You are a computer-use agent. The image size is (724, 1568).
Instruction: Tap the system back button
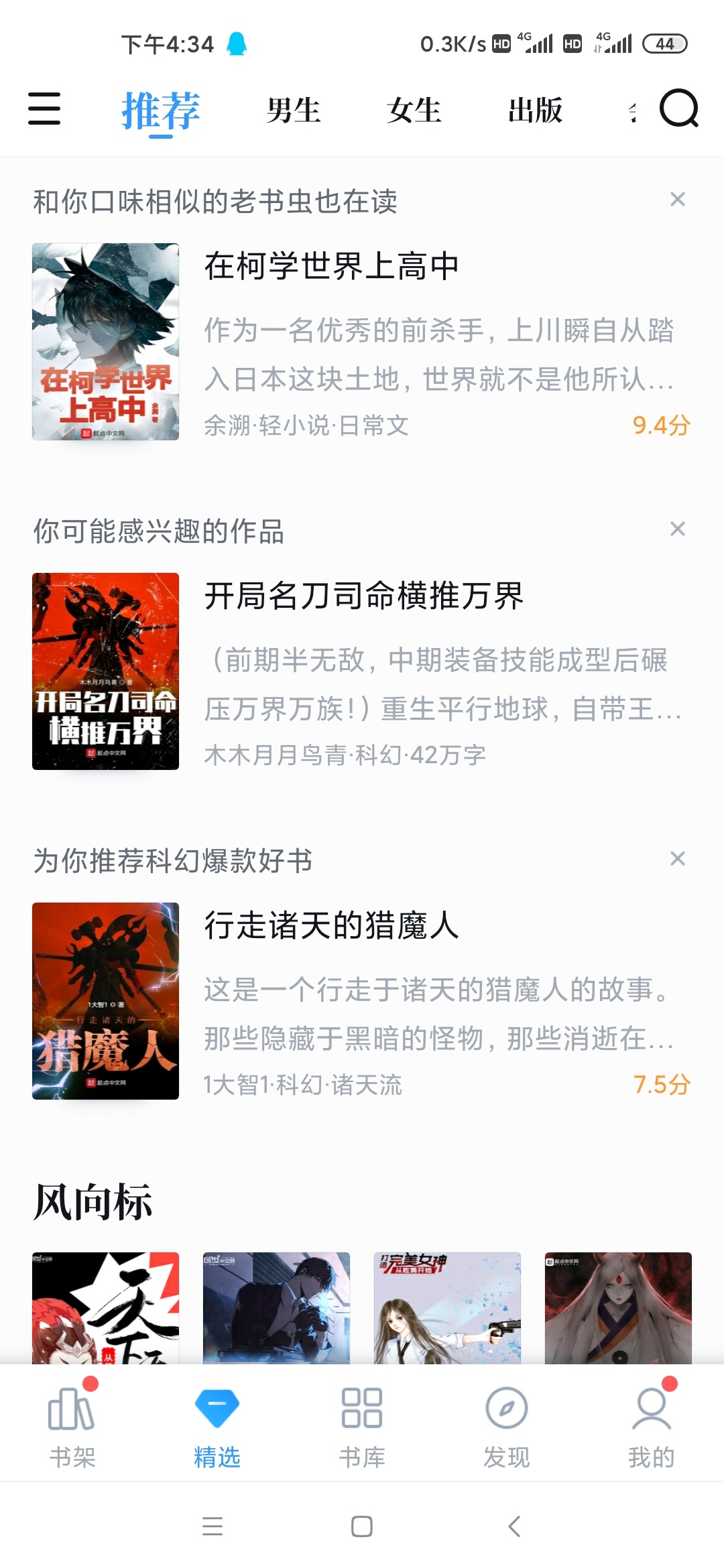[514, 1526]
